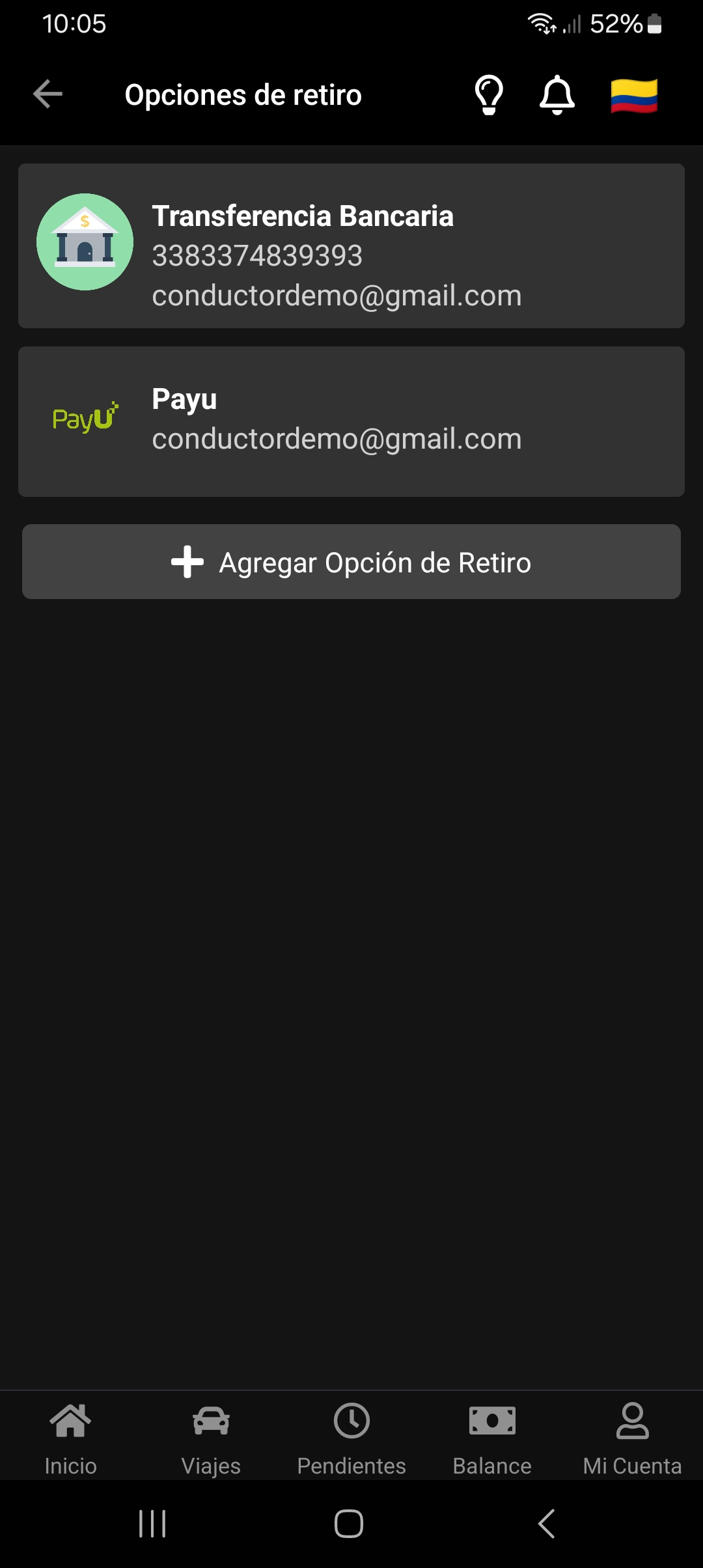Screen dimensions: 703x1568
Task: Go back using the top-left arrow
Action: pos(48,94)
